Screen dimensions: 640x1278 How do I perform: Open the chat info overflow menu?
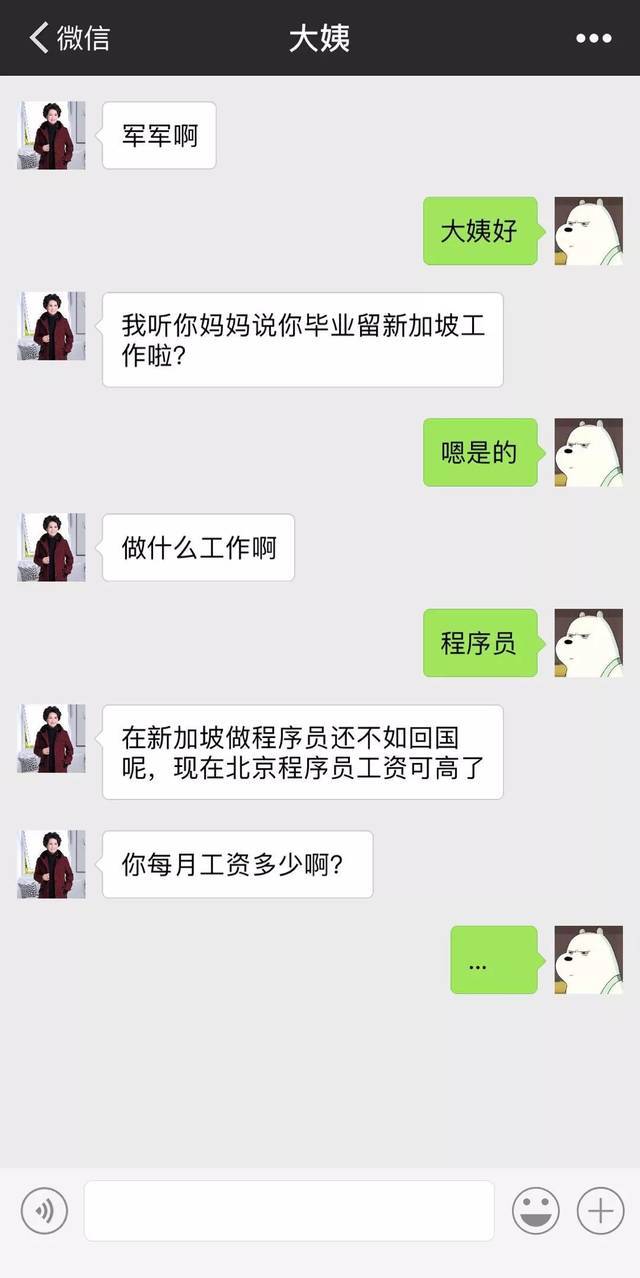pyautogui.click(x=593, y=39)
